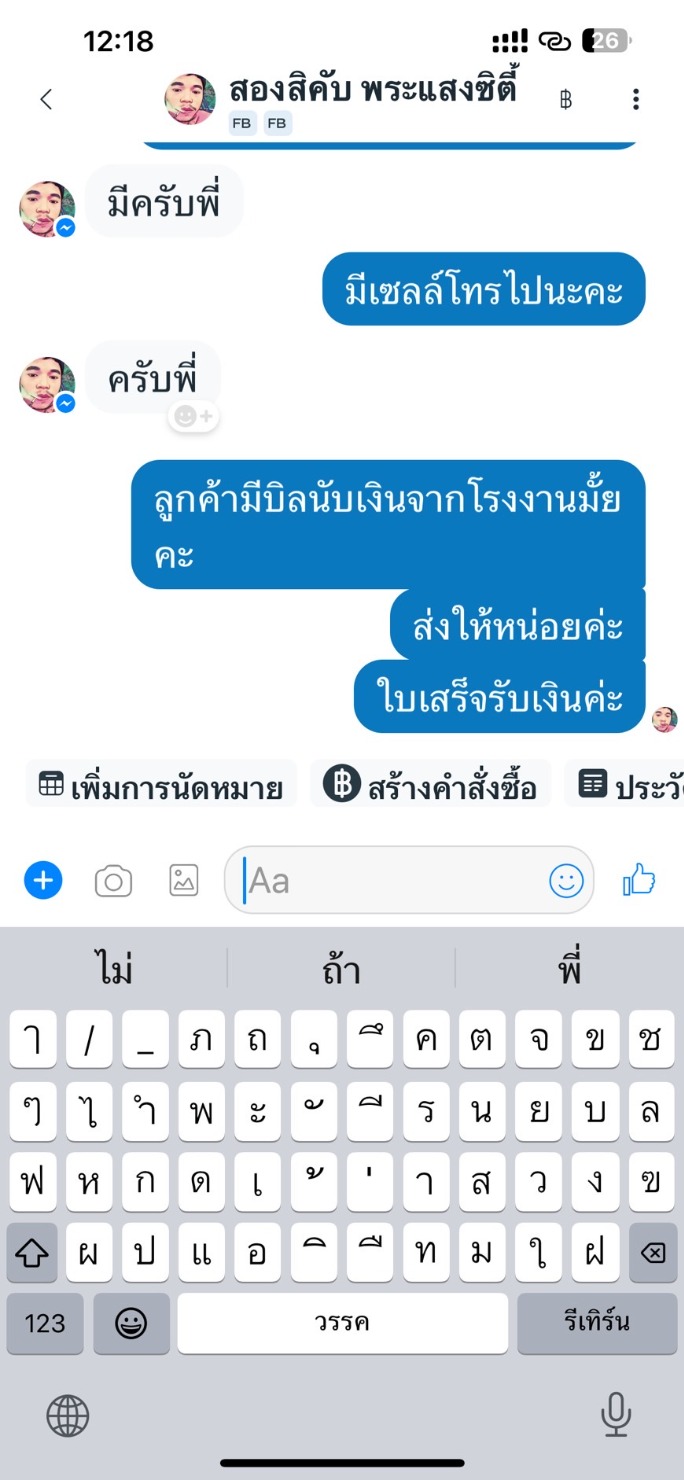The width and height of the screenshot is (684, 1480).
Task: Hit the backspace key on keyboard
Action: click(x=653, y=1252)
